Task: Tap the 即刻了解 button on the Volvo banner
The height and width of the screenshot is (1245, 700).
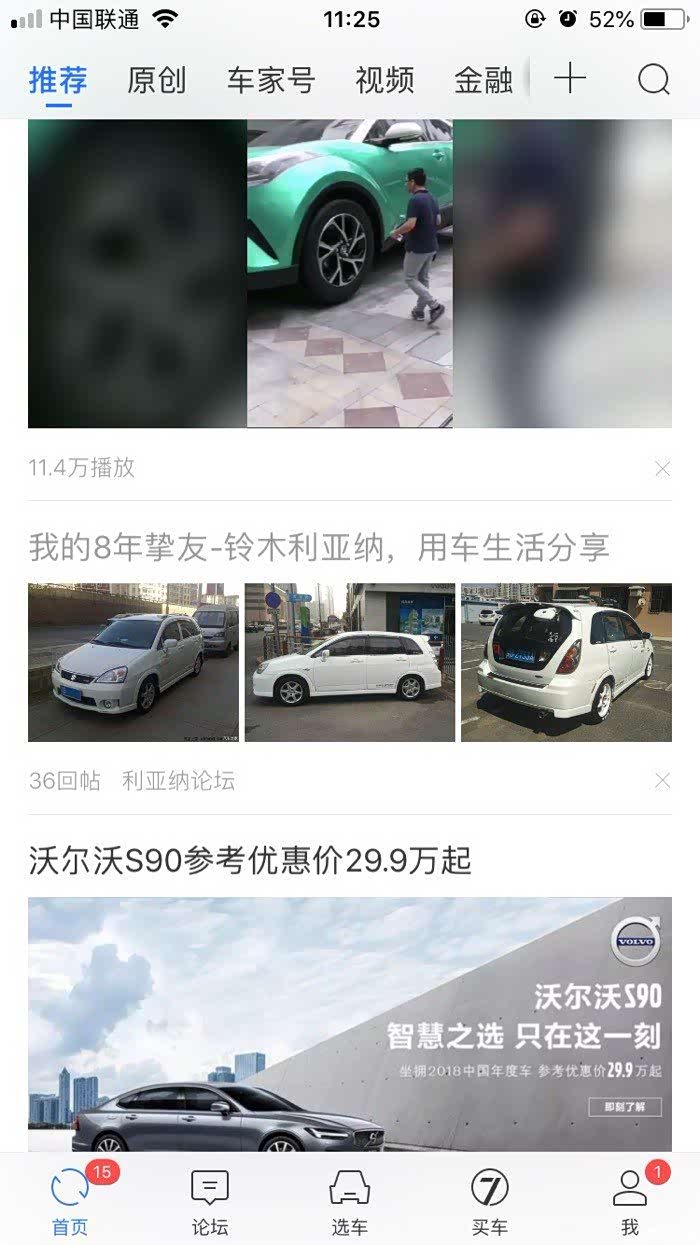Action: [x=625, y=1107]
